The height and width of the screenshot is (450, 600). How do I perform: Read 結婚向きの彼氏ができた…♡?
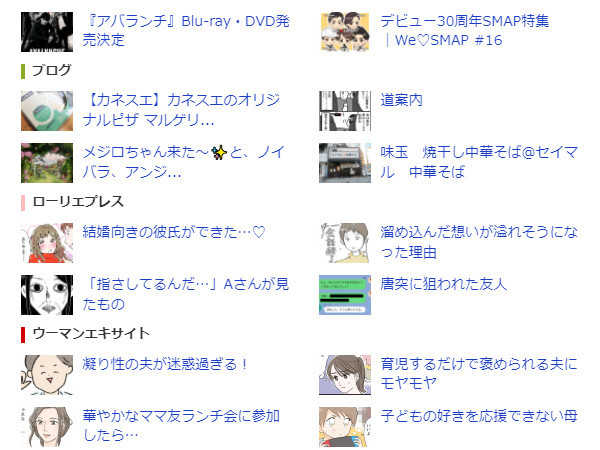[173, 231]
